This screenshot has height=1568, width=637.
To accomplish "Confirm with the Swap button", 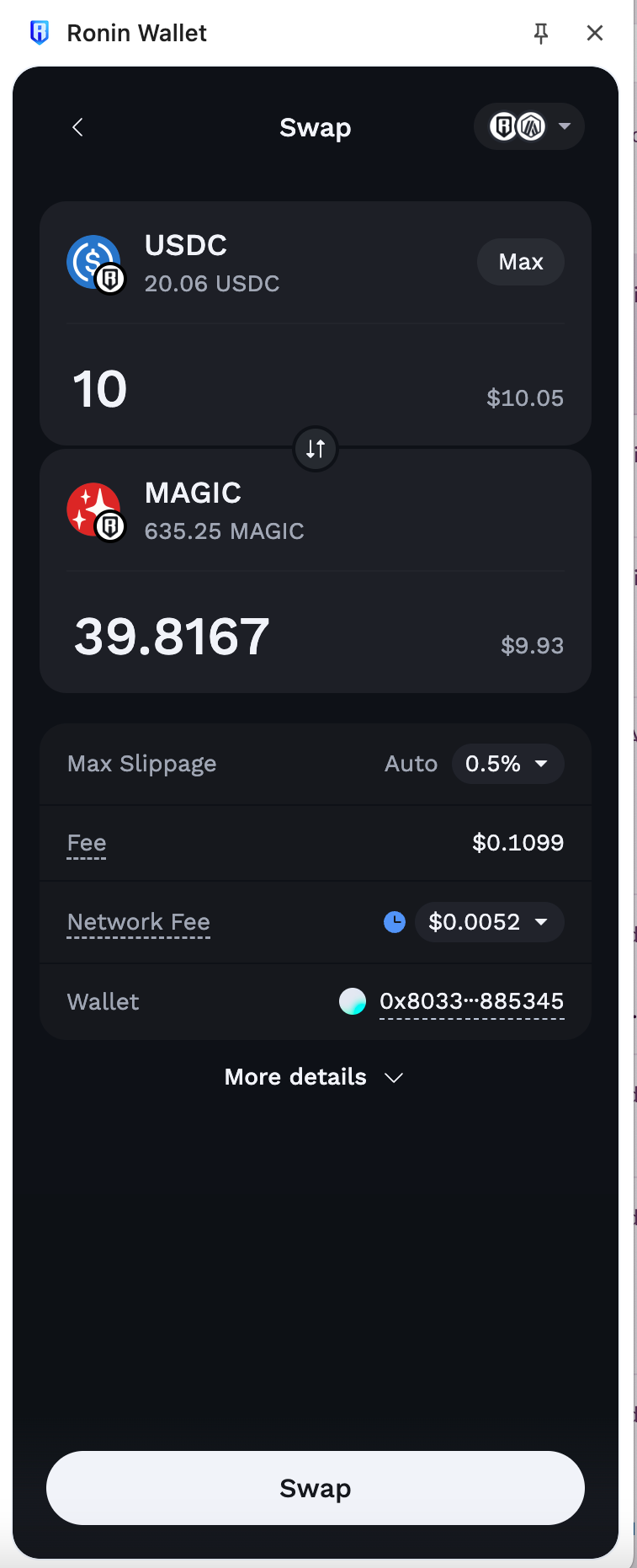I will click(x=316, y=1488).
